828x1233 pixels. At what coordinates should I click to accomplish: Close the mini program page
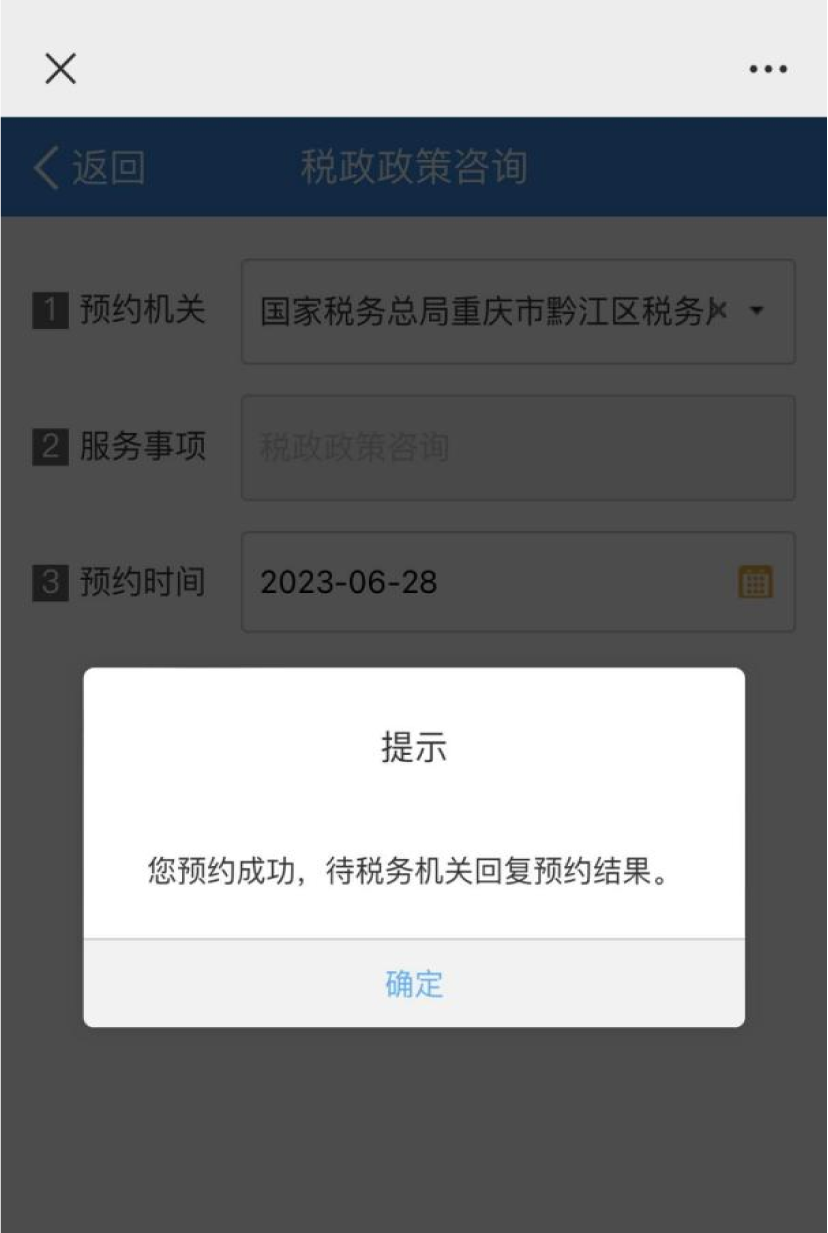pyautogui.click(x=61, y=69)
